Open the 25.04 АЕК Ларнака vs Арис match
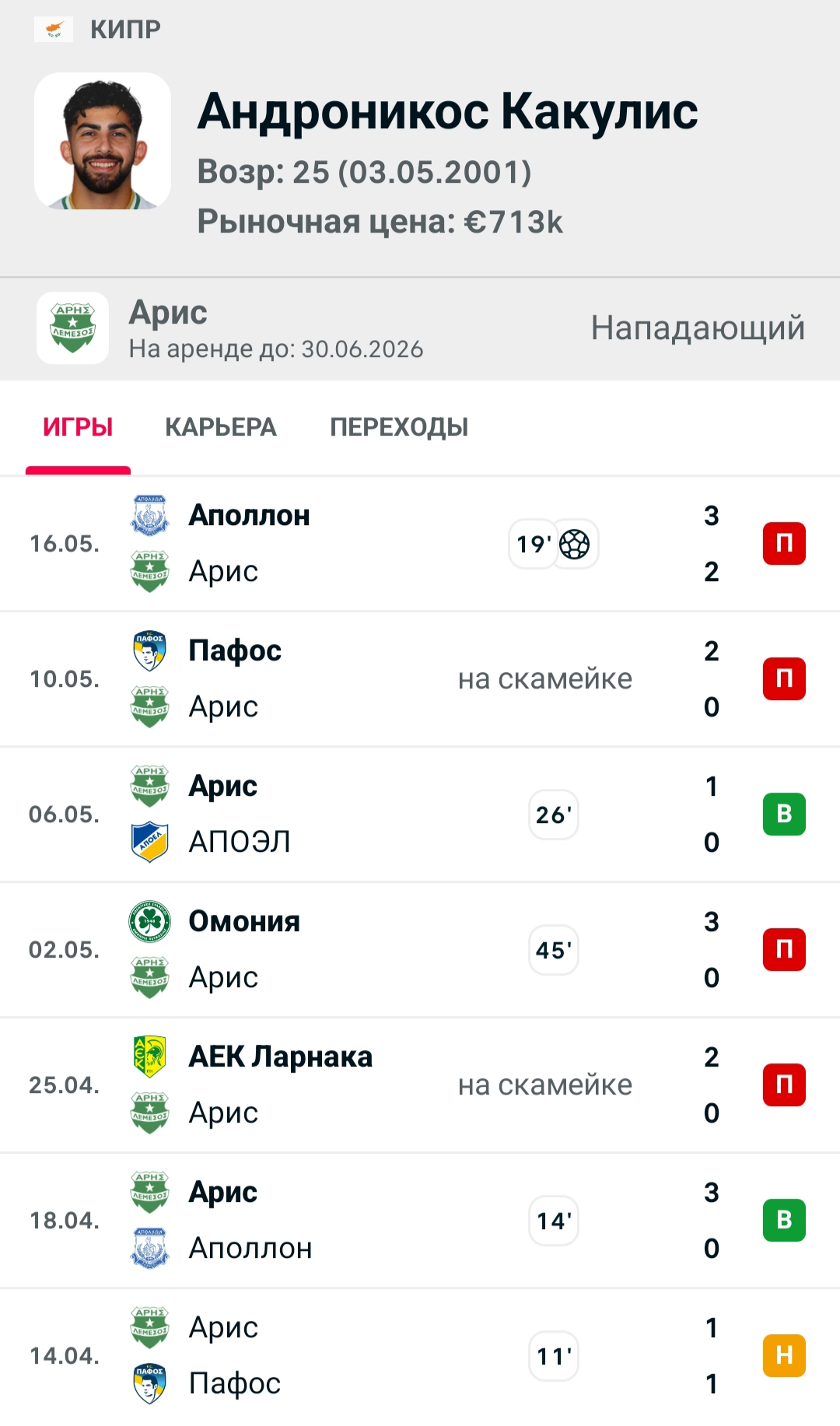Viewport: 840px width, 1426px height. pos(420,1085)
